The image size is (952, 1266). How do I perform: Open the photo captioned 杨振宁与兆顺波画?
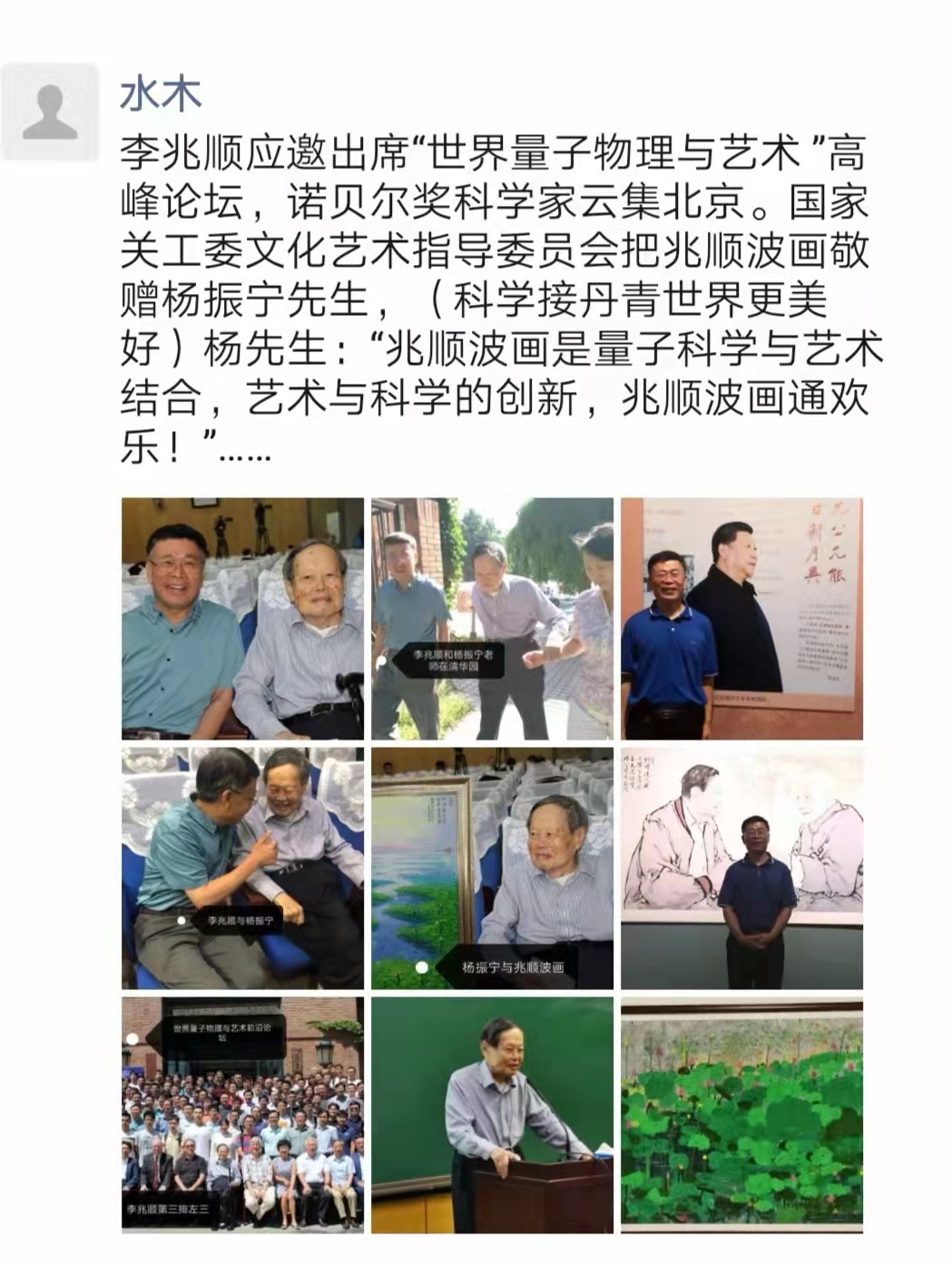click(x=492, y=868)
